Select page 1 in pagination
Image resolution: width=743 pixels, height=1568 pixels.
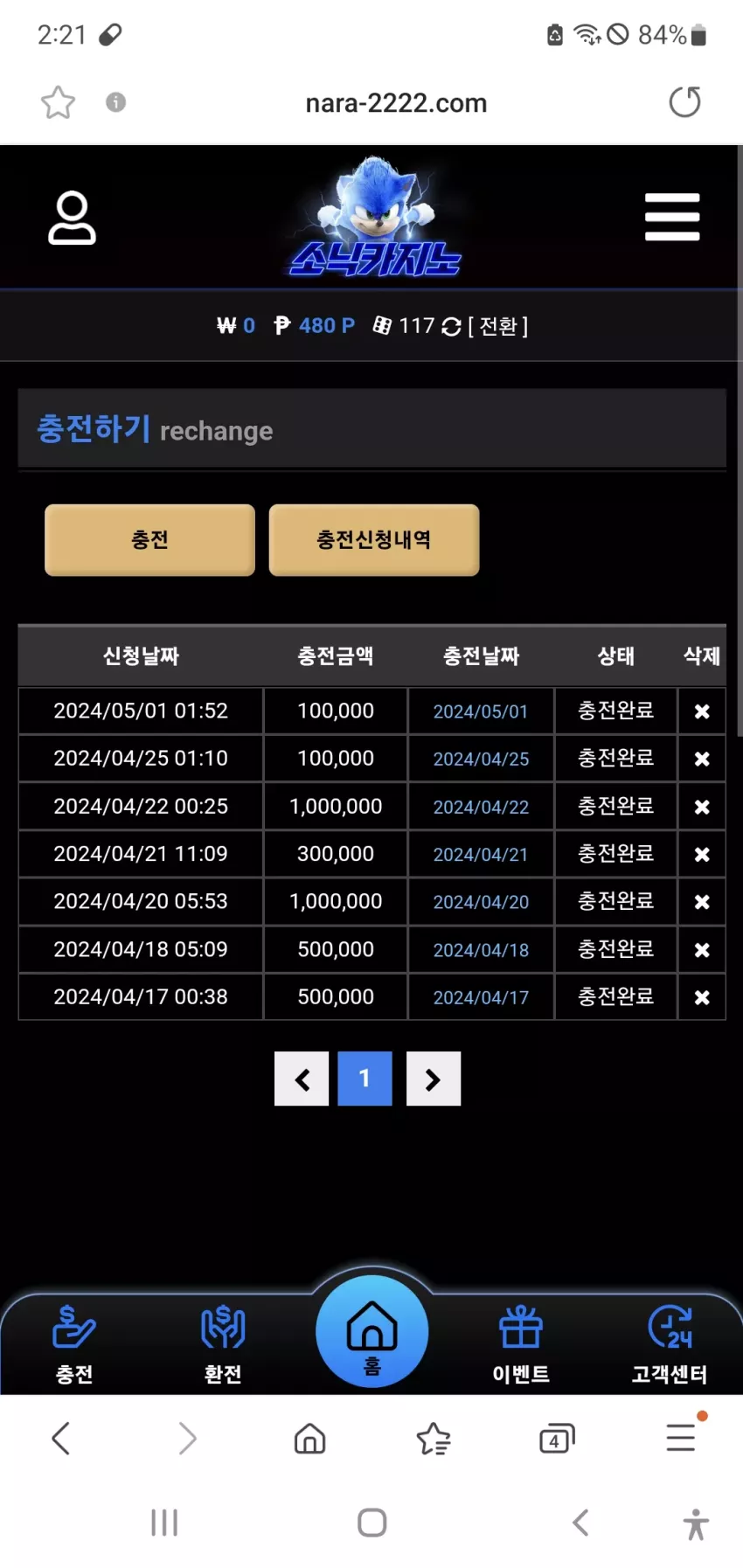[x=365, y=1079]
